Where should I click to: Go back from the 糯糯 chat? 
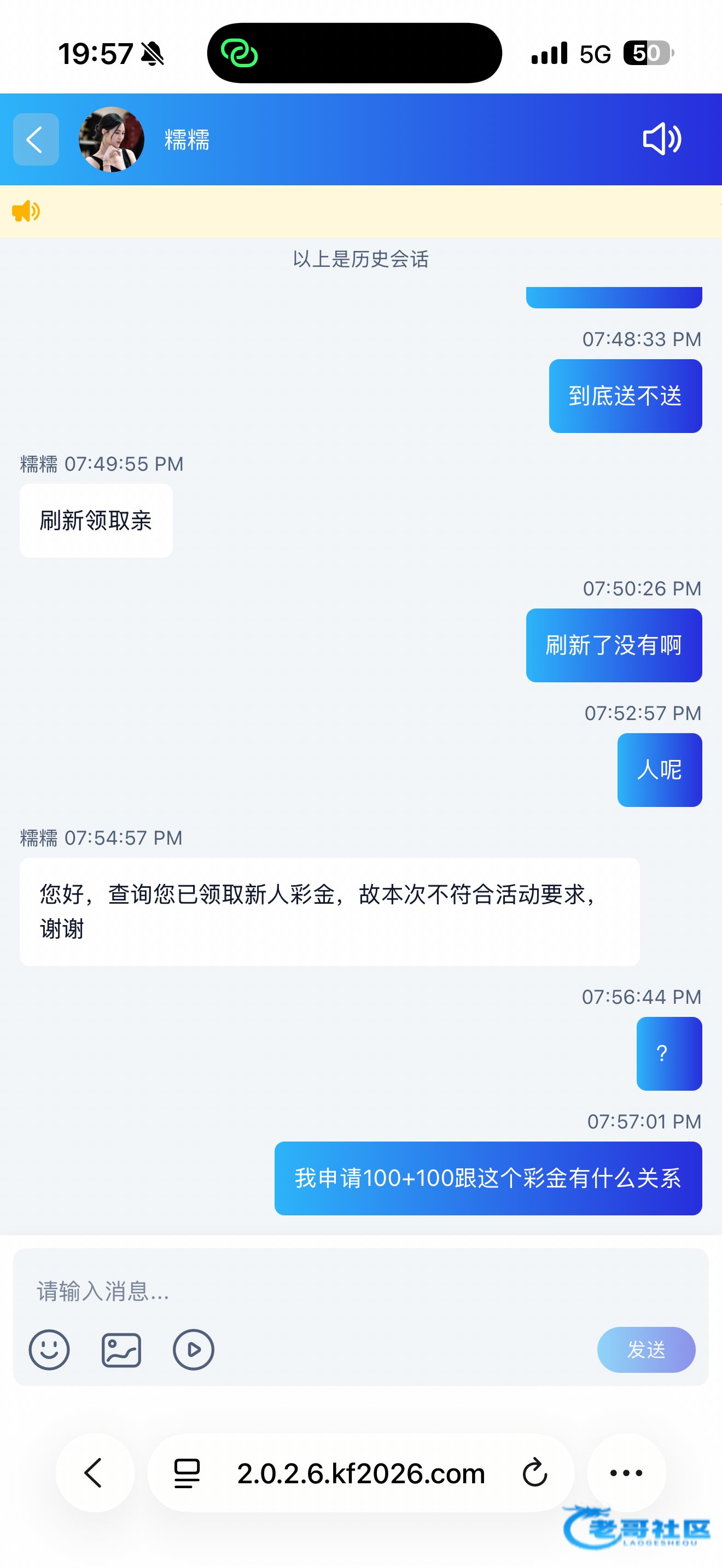[36, 139]
